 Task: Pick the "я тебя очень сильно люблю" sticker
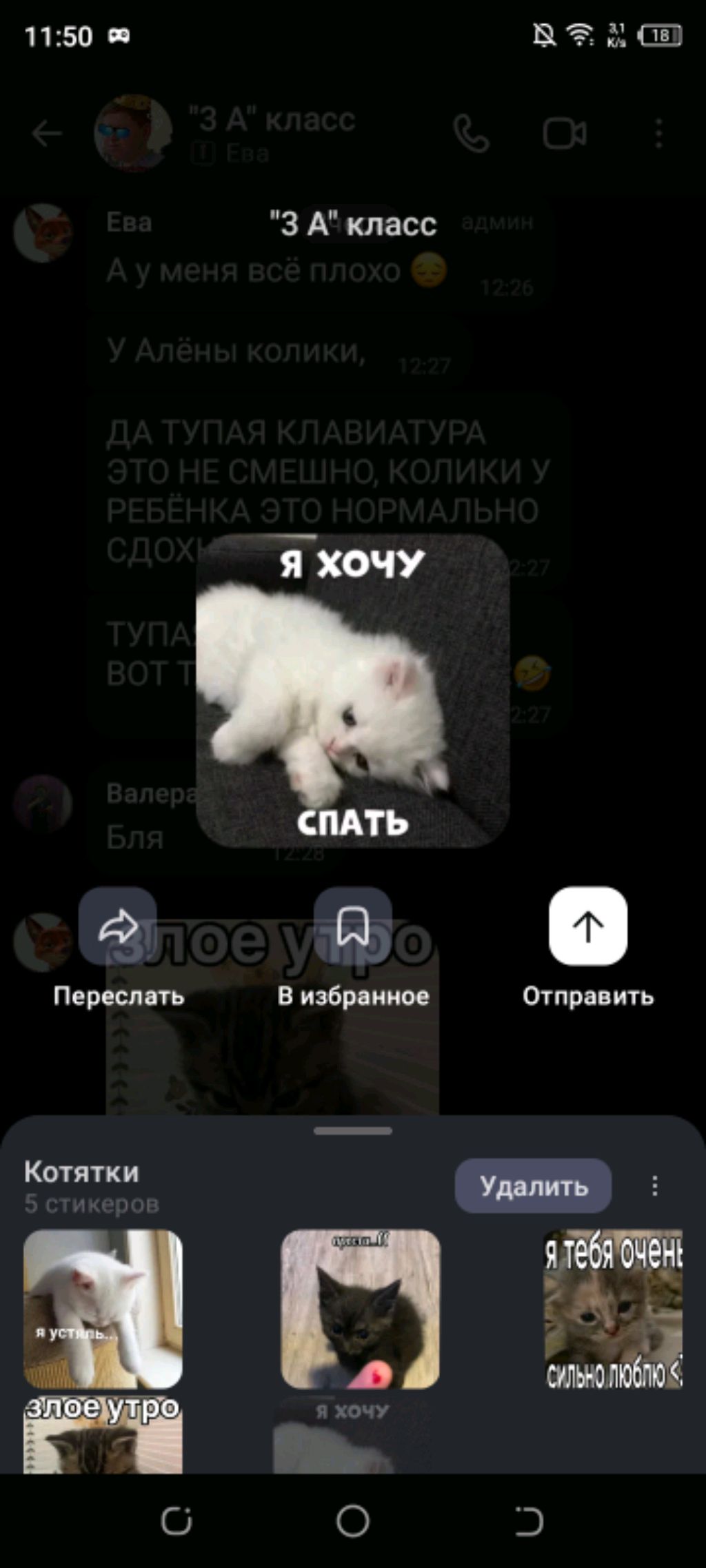point(612,1309)
